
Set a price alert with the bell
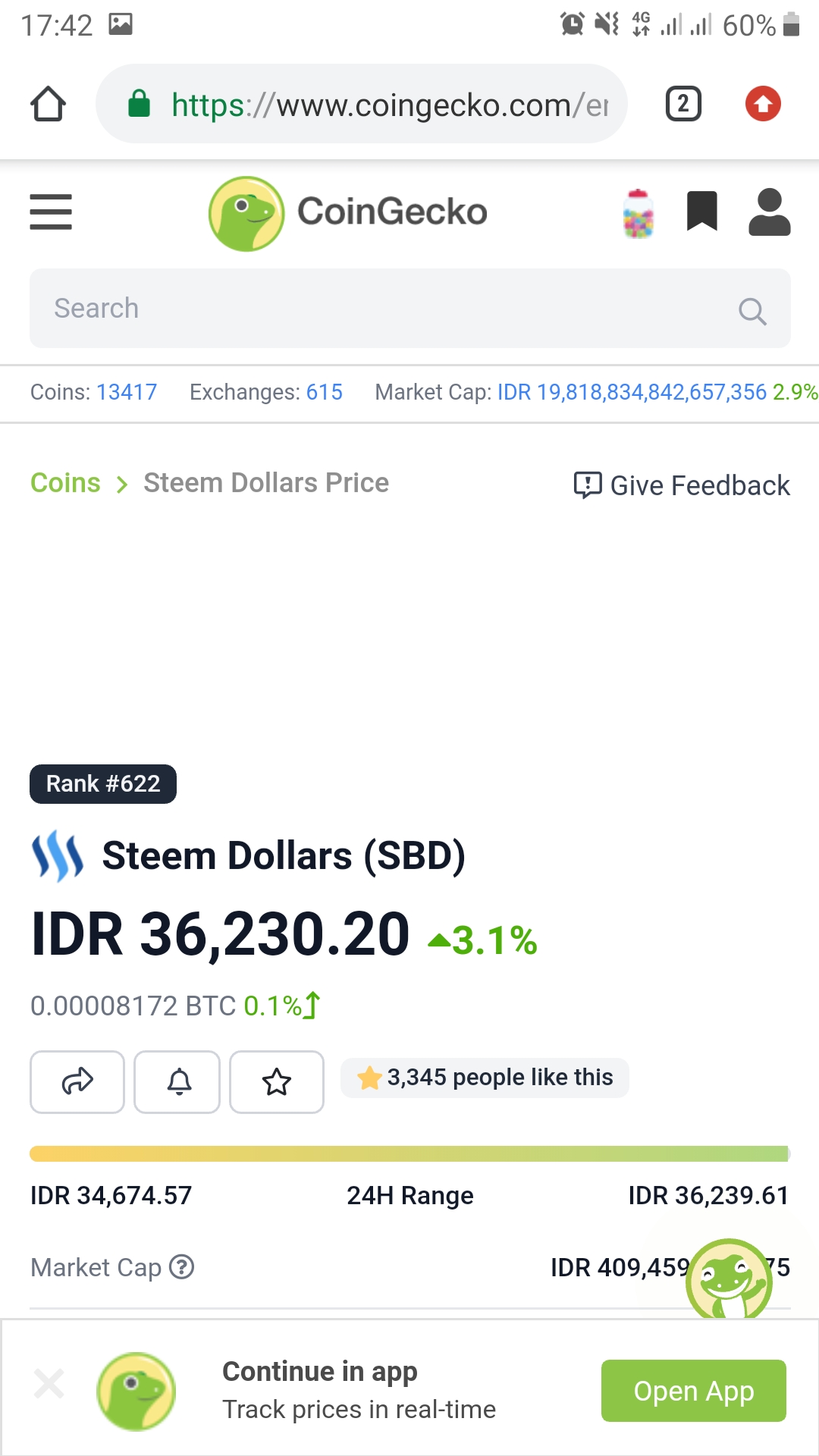click(177, 1082)
